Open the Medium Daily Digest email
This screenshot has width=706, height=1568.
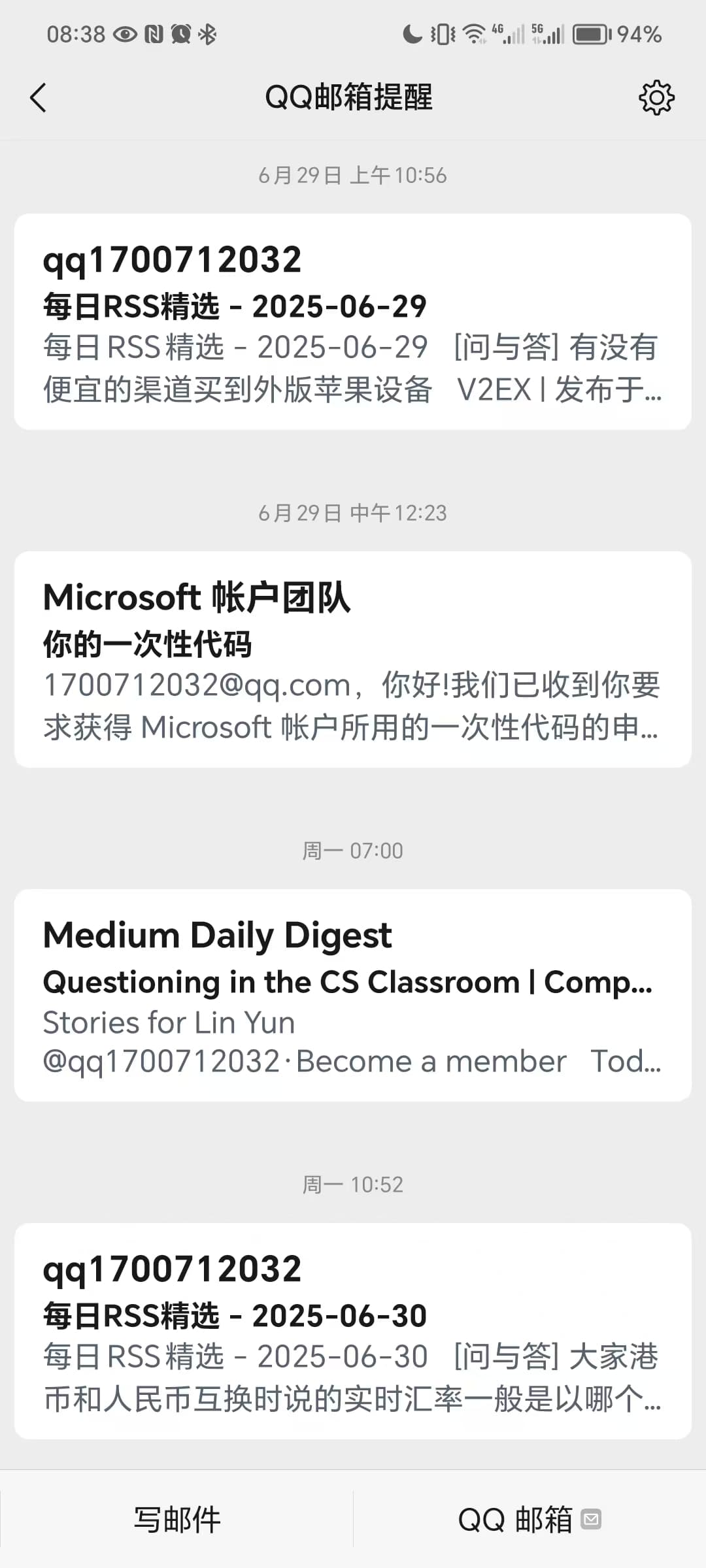(353, 995)
